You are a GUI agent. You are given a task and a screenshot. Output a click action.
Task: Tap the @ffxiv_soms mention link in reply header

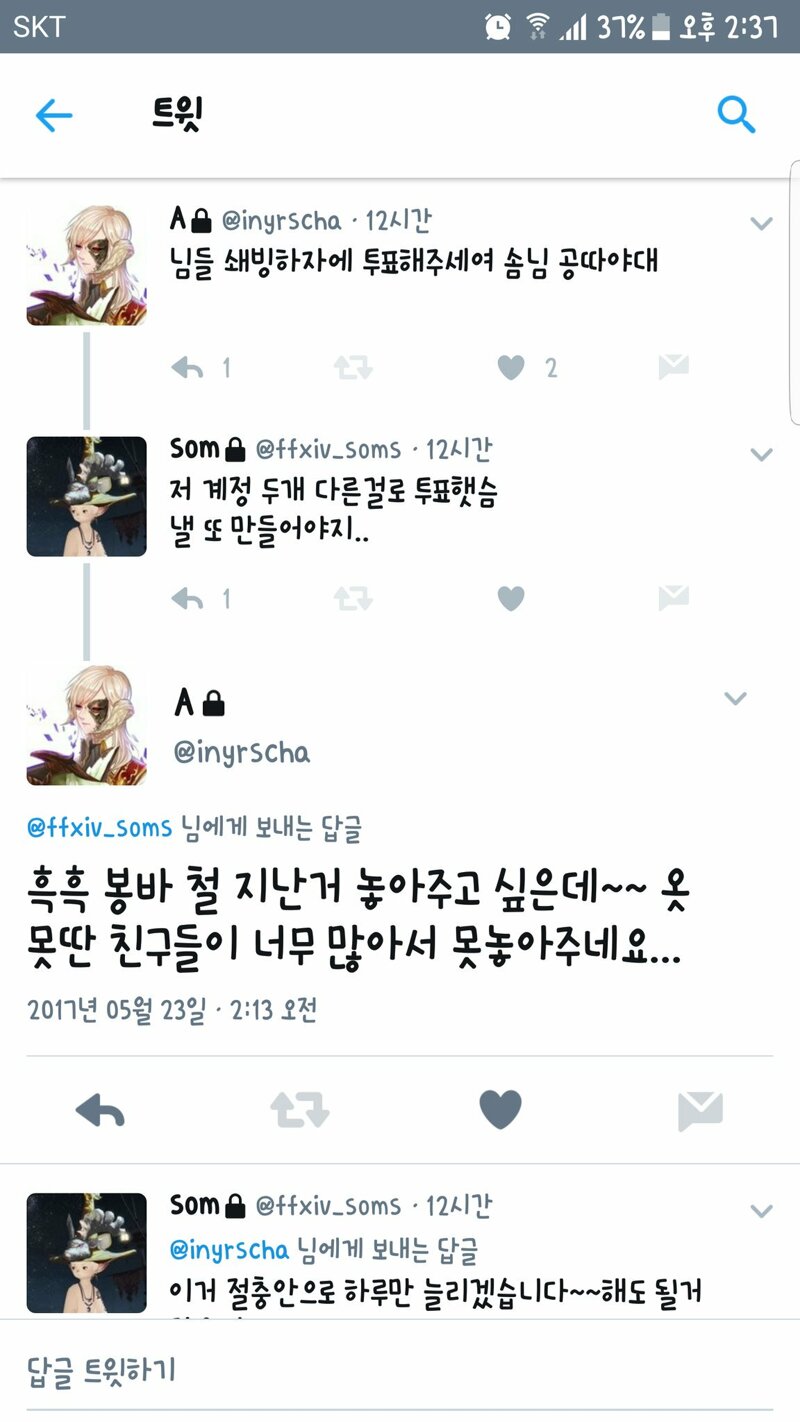tap(99, 828)
